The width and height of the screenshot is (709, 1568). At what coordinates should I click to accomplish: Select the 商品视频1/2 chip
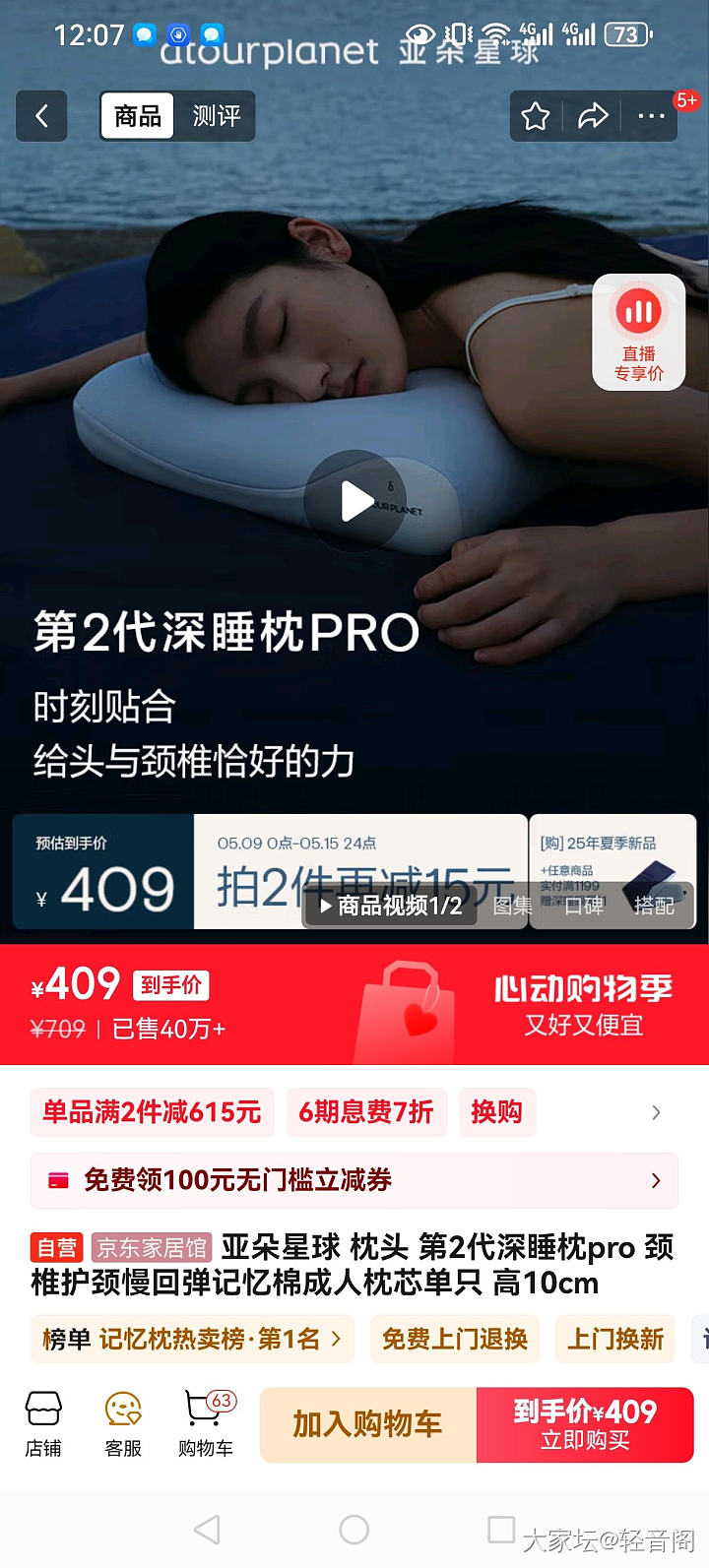[x=390, y=906]
